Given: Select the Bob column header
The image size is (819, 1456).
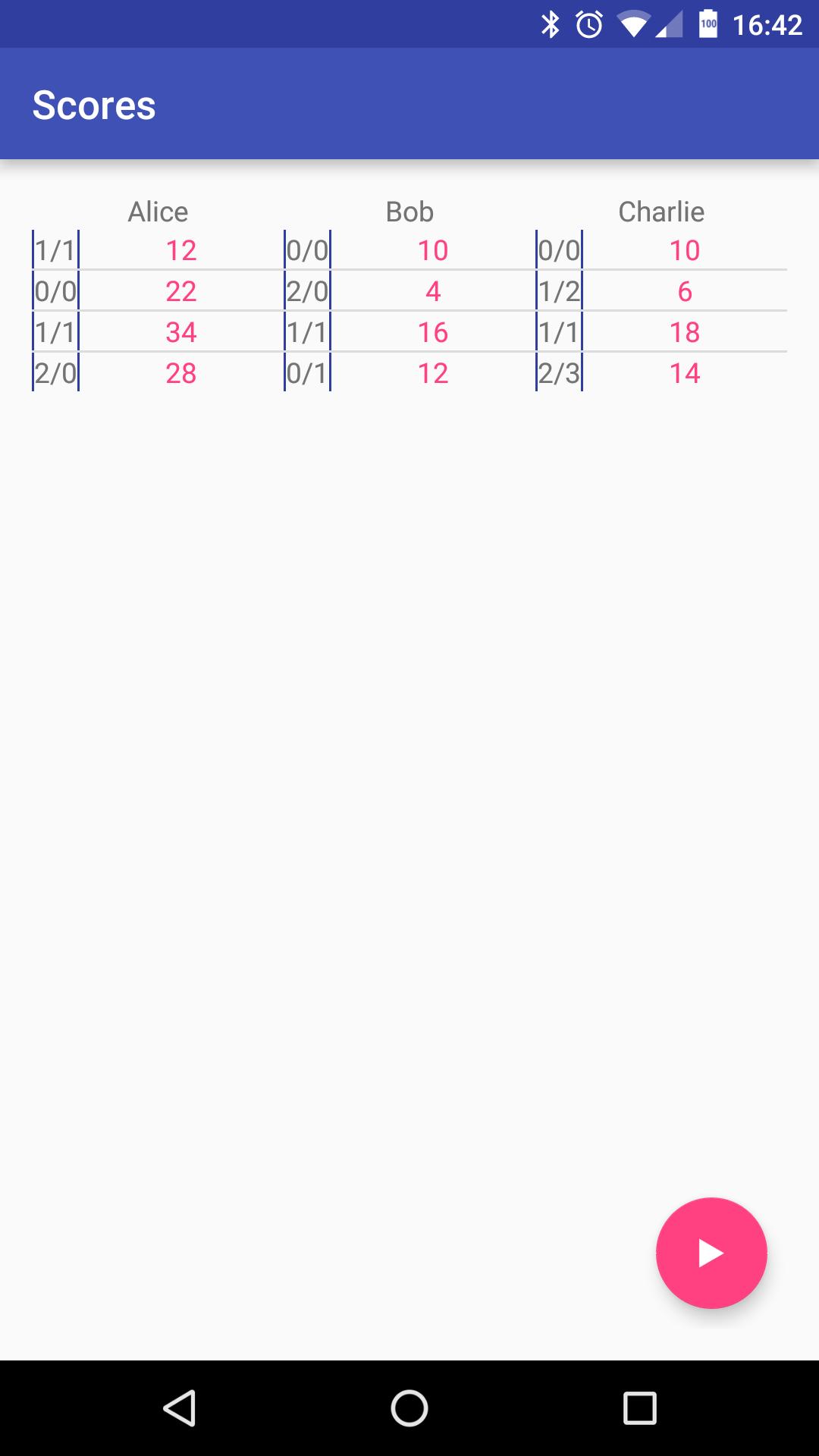Looking at the screenshot, I should click(x=409, y=212).
